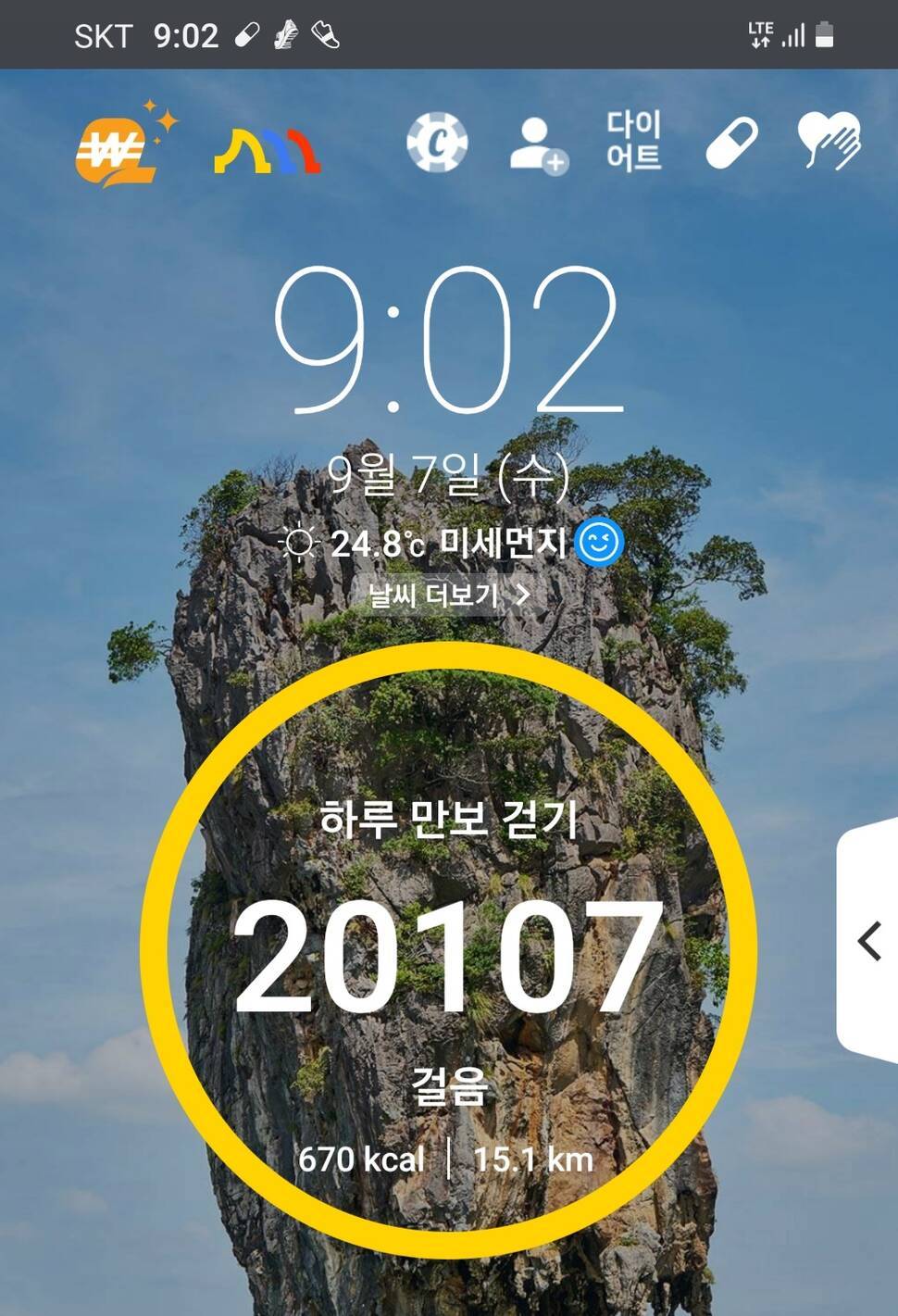
Task: Tap the heart with hand icon
Action: [829, 141]
